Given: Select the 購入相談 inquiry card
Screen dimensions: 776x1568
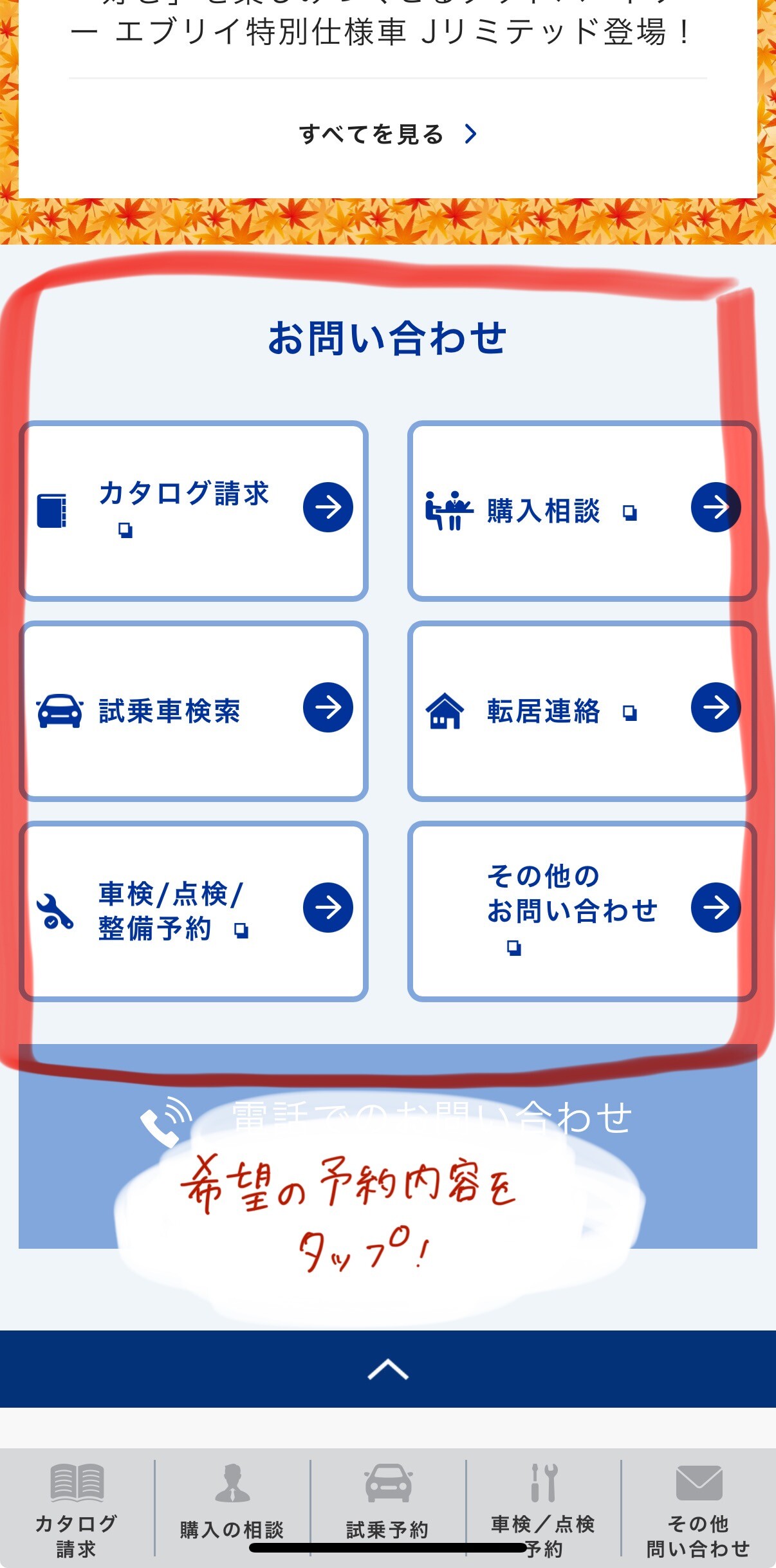Looking at the screenshot, I should tap(581, 510).
